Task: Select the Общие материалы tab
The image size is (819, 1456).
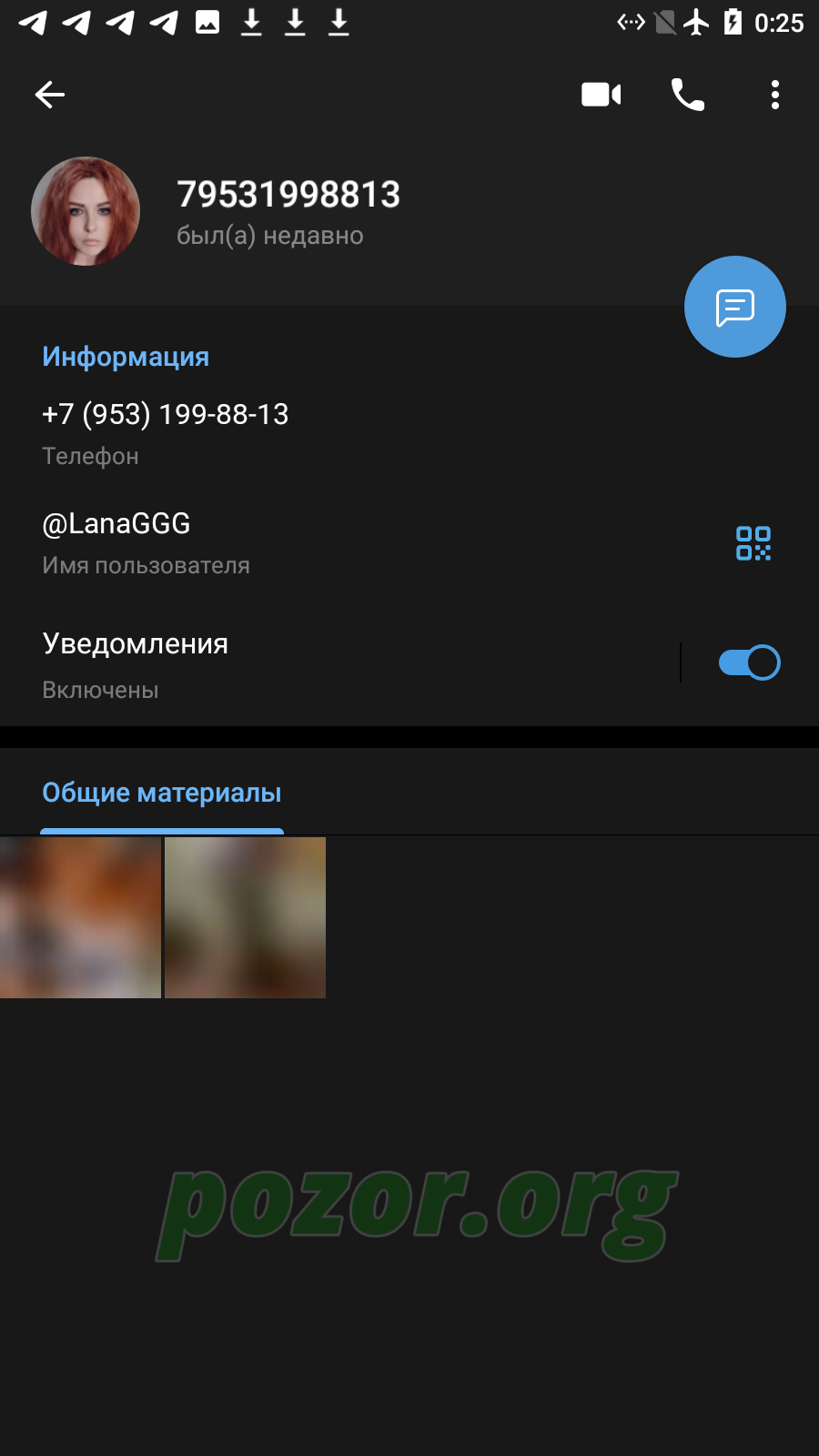Action: (162, 794)
